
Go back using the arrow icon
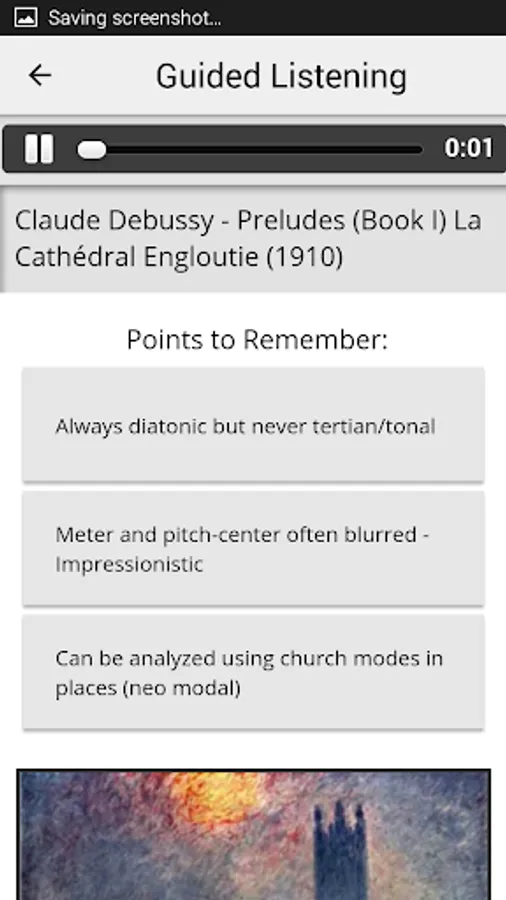coord(40,75)
